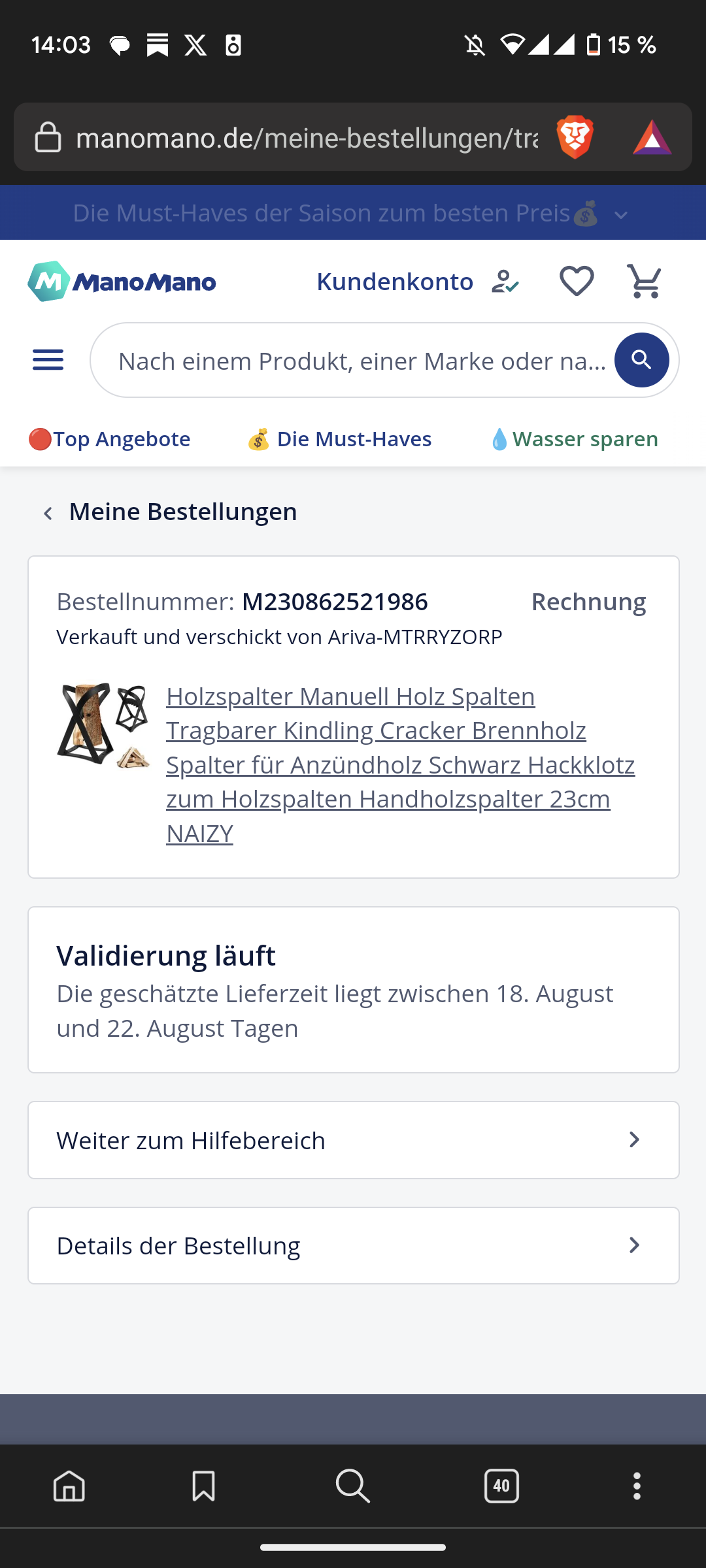Tap the product search field

pos(361,361)
